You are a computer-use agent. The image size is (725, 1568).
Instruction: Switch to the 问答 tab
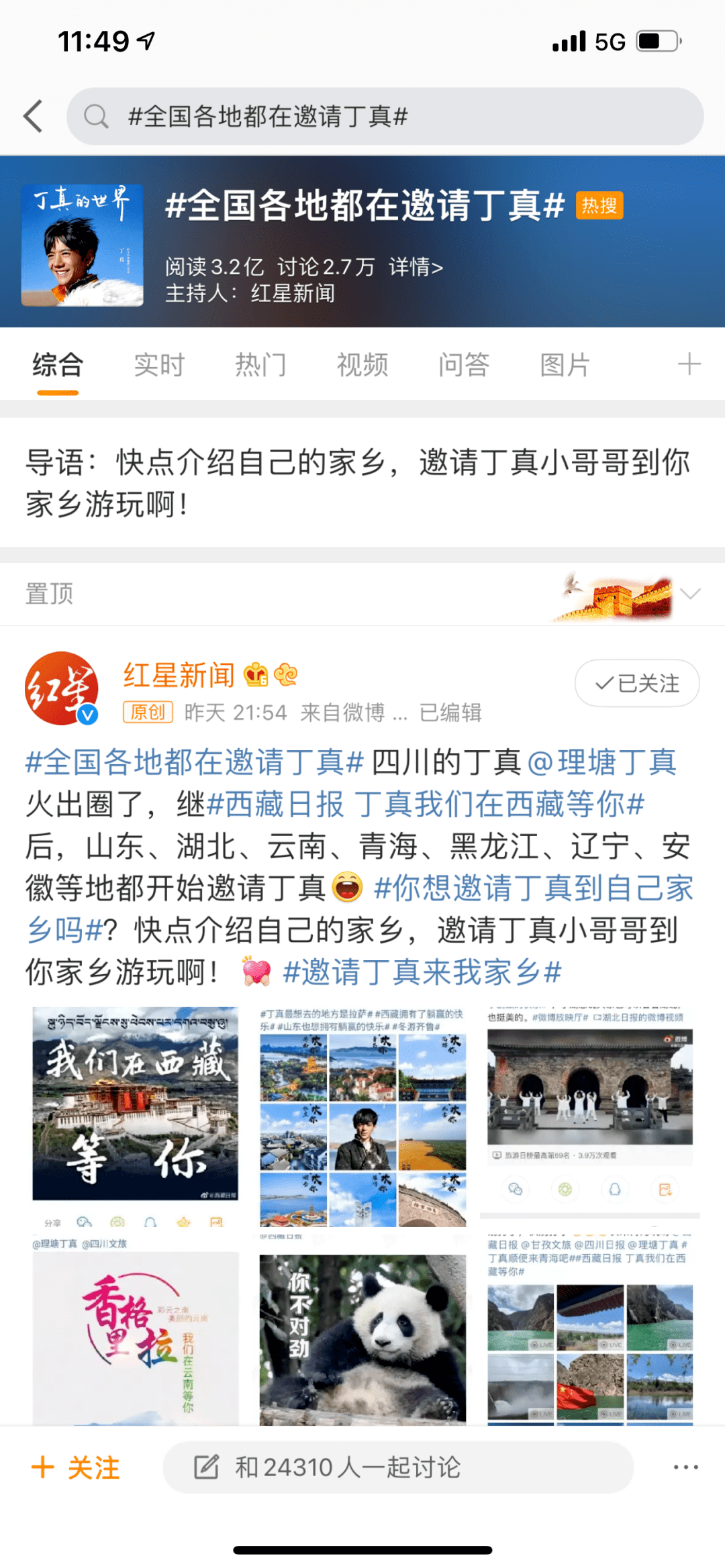[x=464, y=365]
